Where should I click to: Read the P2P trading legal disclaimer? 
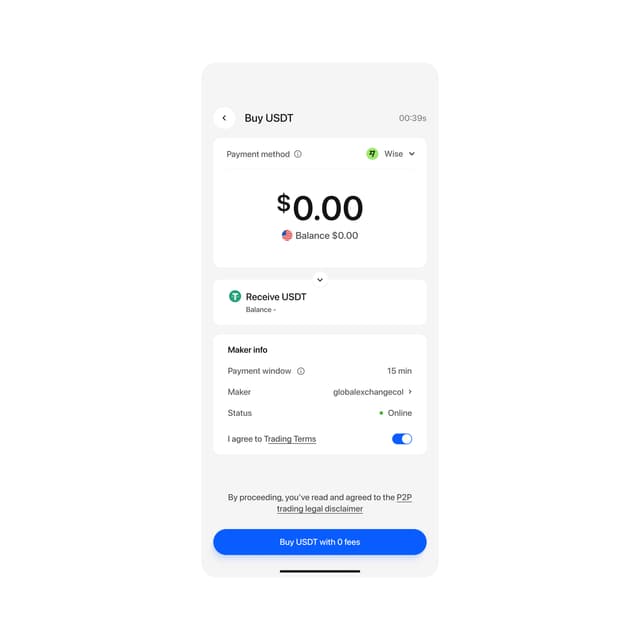pyautogui.click(x=320, y=509)
